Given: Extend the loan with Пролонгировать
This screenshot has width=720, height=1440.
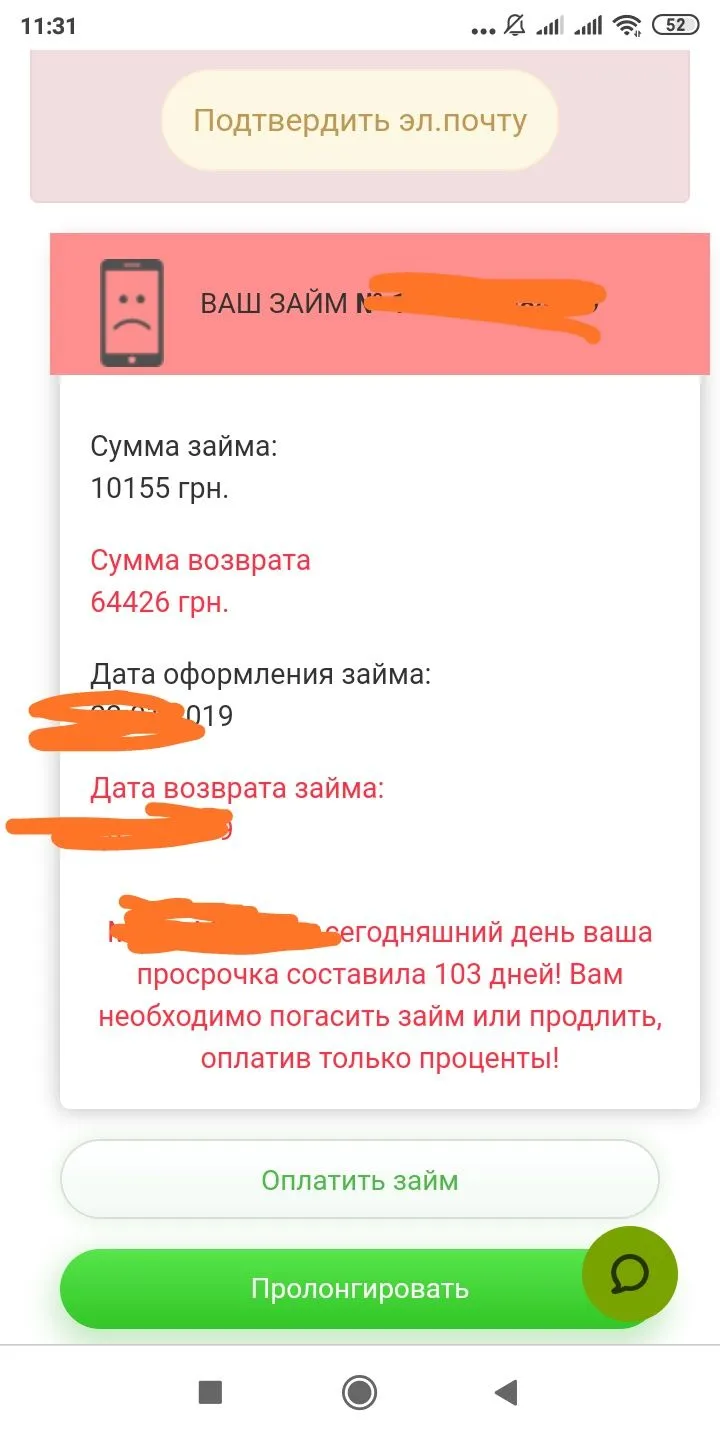Looking at the screenshot, I should pyautogui.click(x=330, y=1288).
